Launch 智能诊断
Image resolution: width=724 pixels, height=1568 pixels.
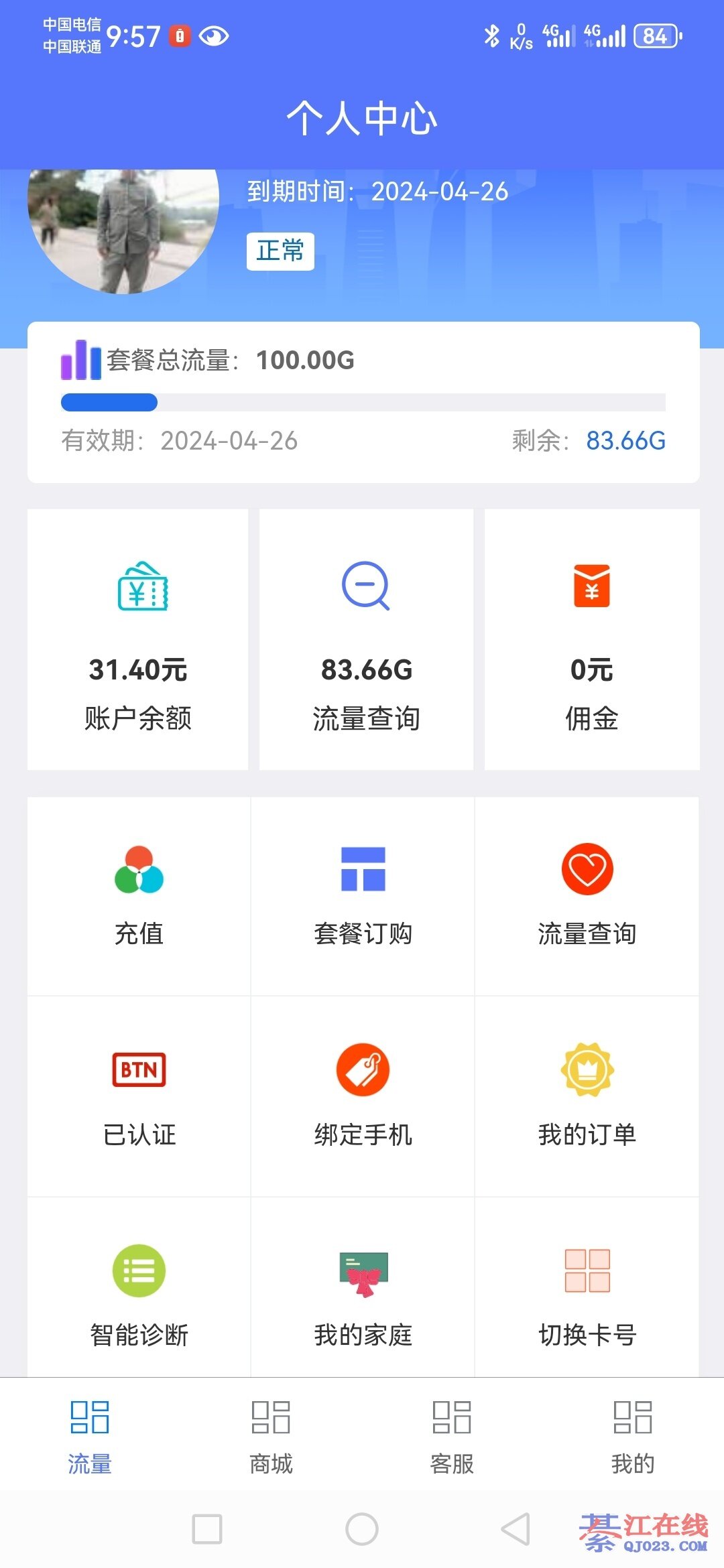coord(139,1293)
